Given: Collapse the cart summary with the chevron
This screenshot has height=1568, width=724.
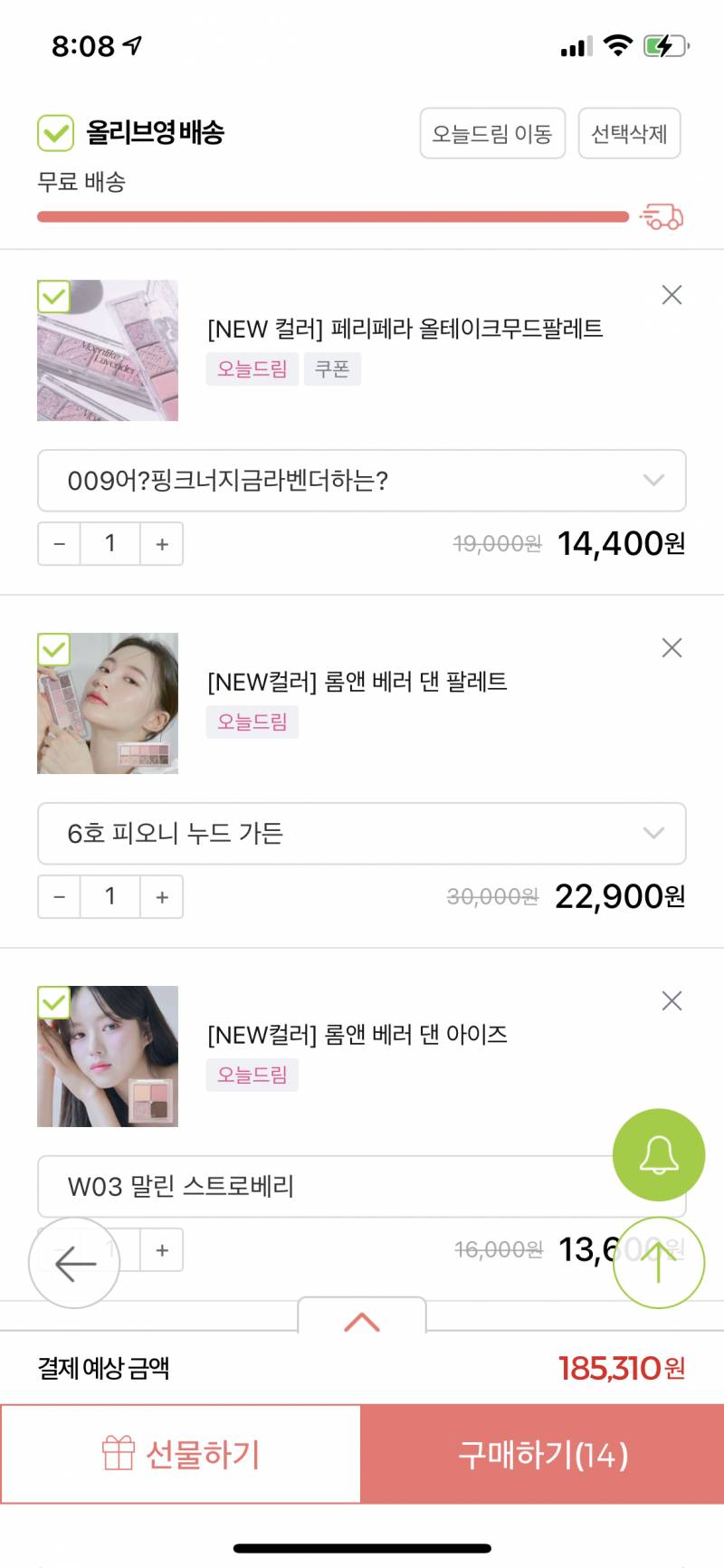Looking at the screenshot, I should tap(362, 1321).
